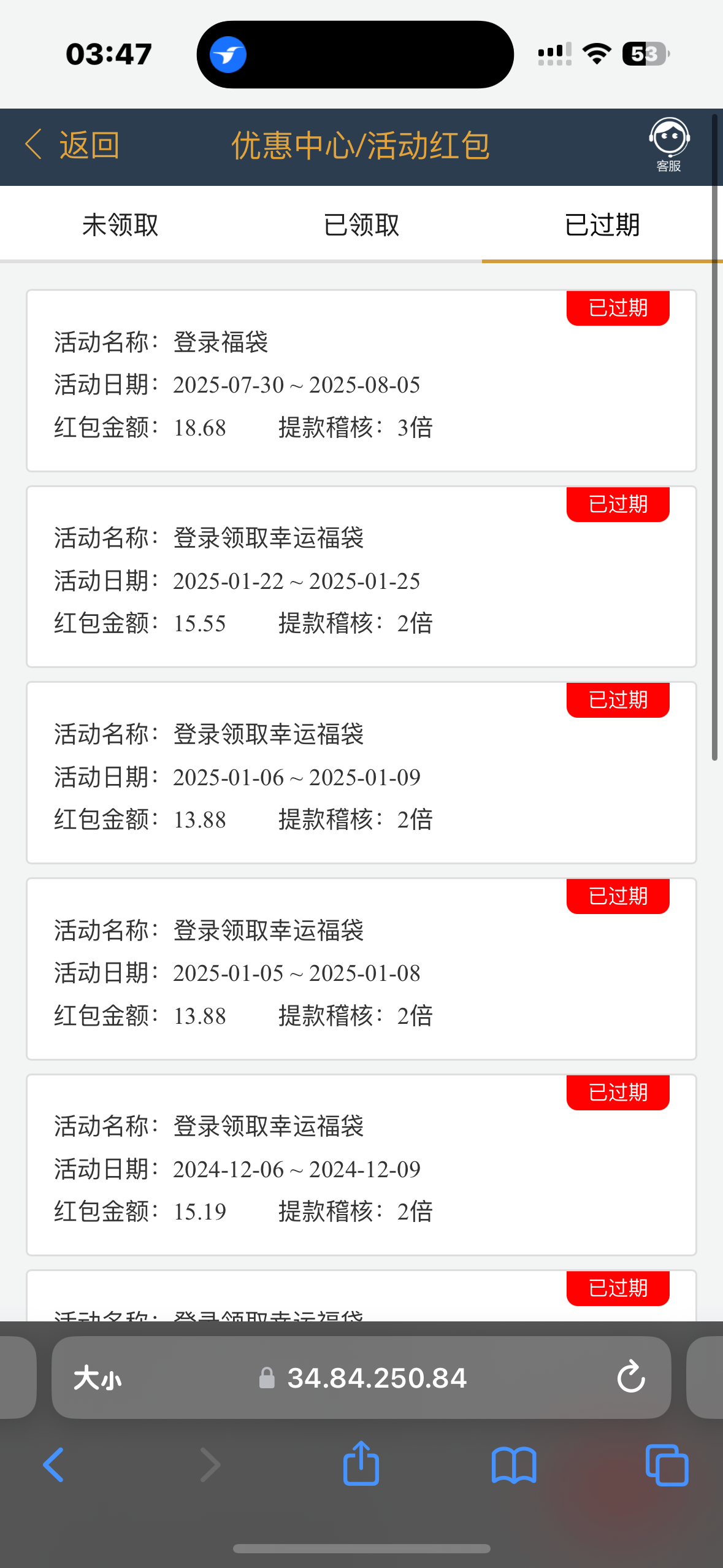This screenshot has width=723, height=1568.
Task: Open the 客服 customer service icon
Action: pos(669,145)
